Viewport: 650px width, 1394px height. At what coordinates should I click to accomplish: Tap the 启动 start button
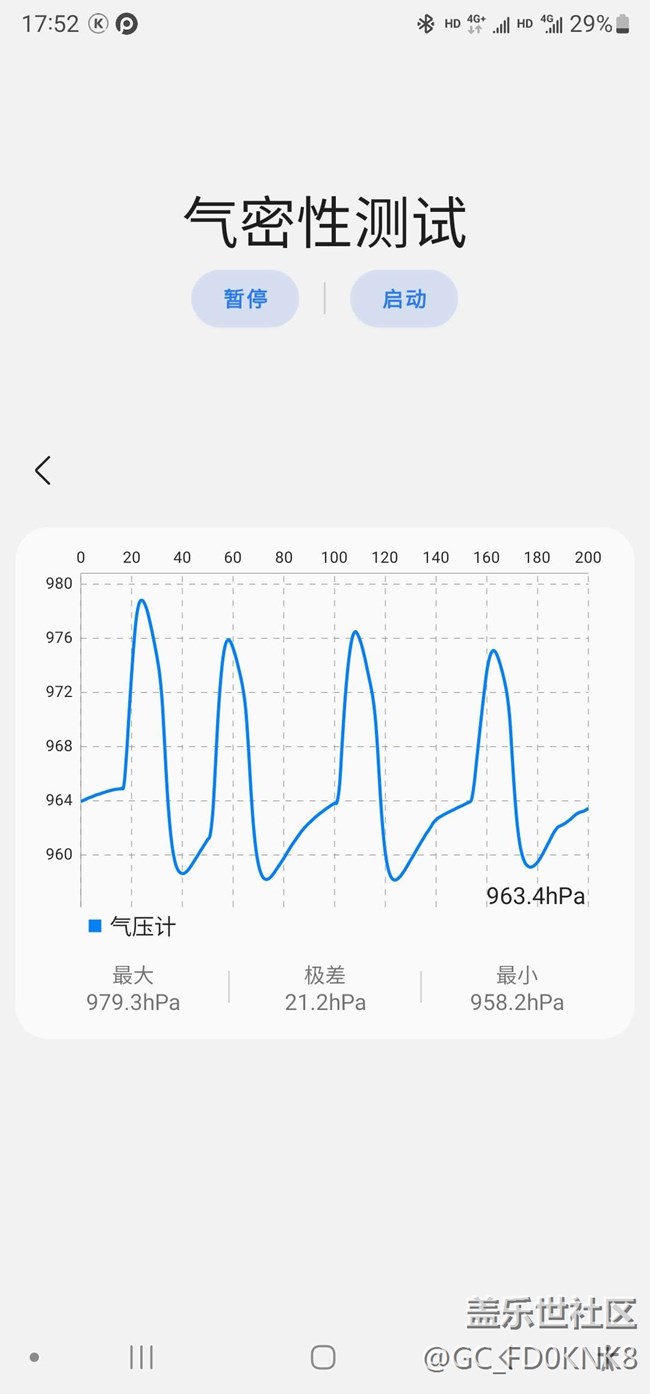coord(404,298)
